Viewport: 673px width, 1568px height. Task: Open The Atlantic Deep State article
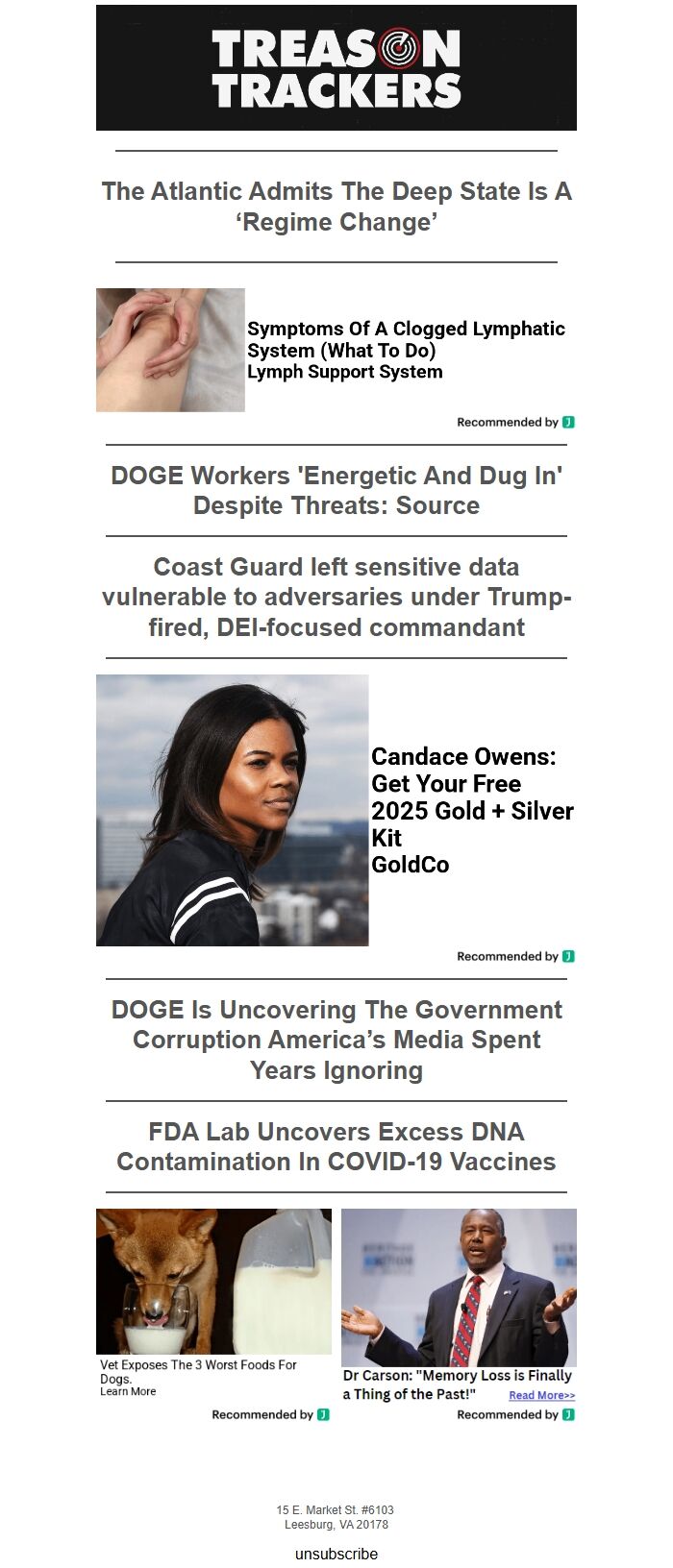coord(336,207)
